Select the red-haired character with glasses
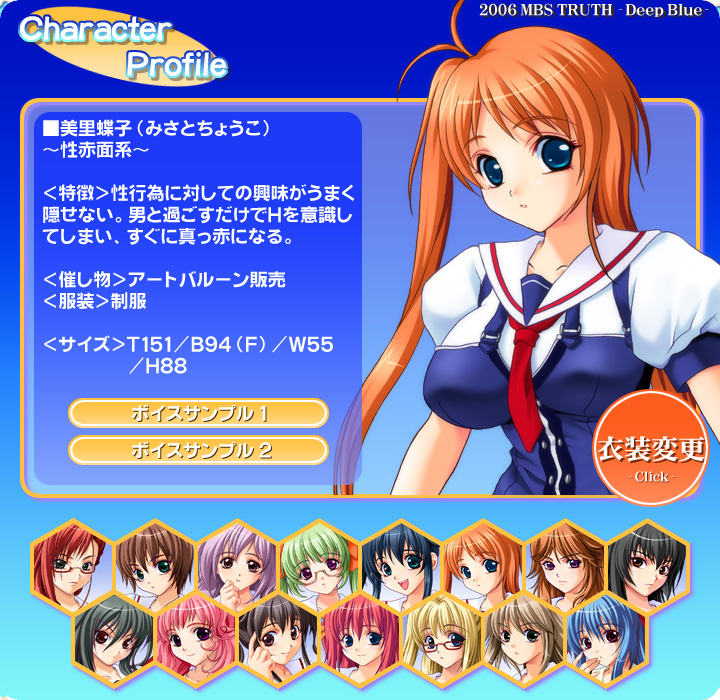The width and height of the screenshot is (720, 700). (x=71, y=565)
